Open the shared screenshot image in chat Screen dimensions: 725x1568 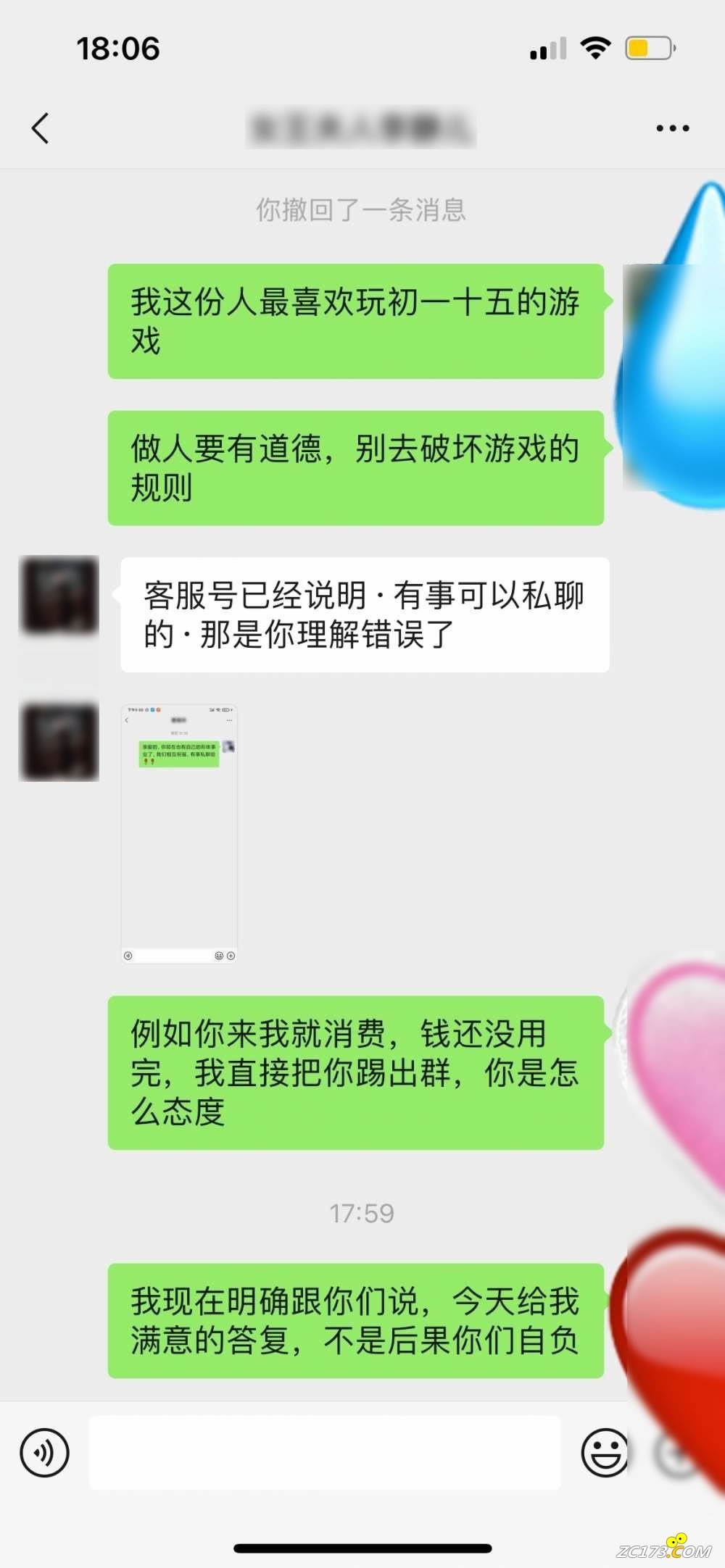[x=179, y=833]
